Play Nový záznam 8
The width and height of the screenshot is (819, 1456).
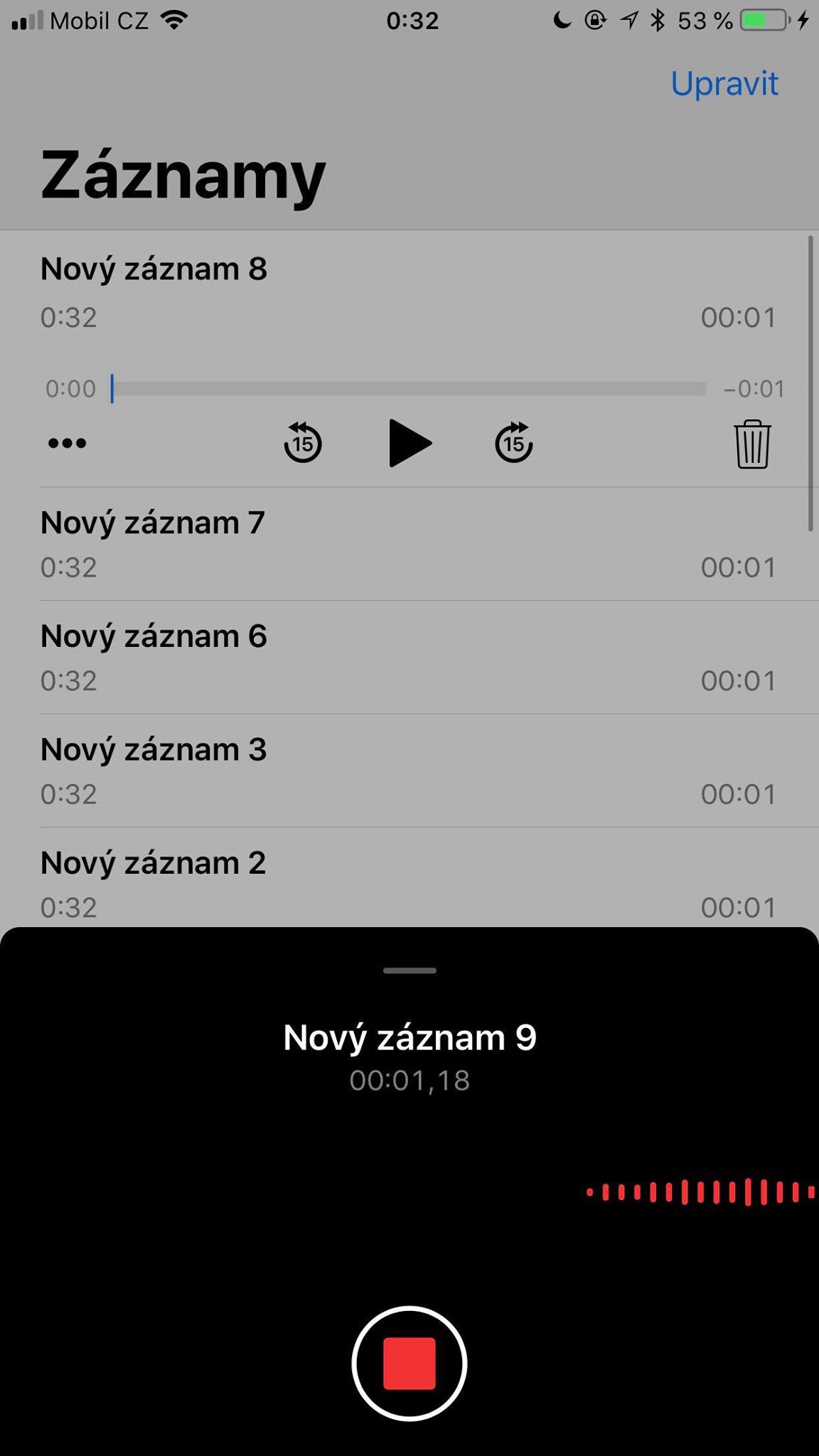tap(409, 443)
